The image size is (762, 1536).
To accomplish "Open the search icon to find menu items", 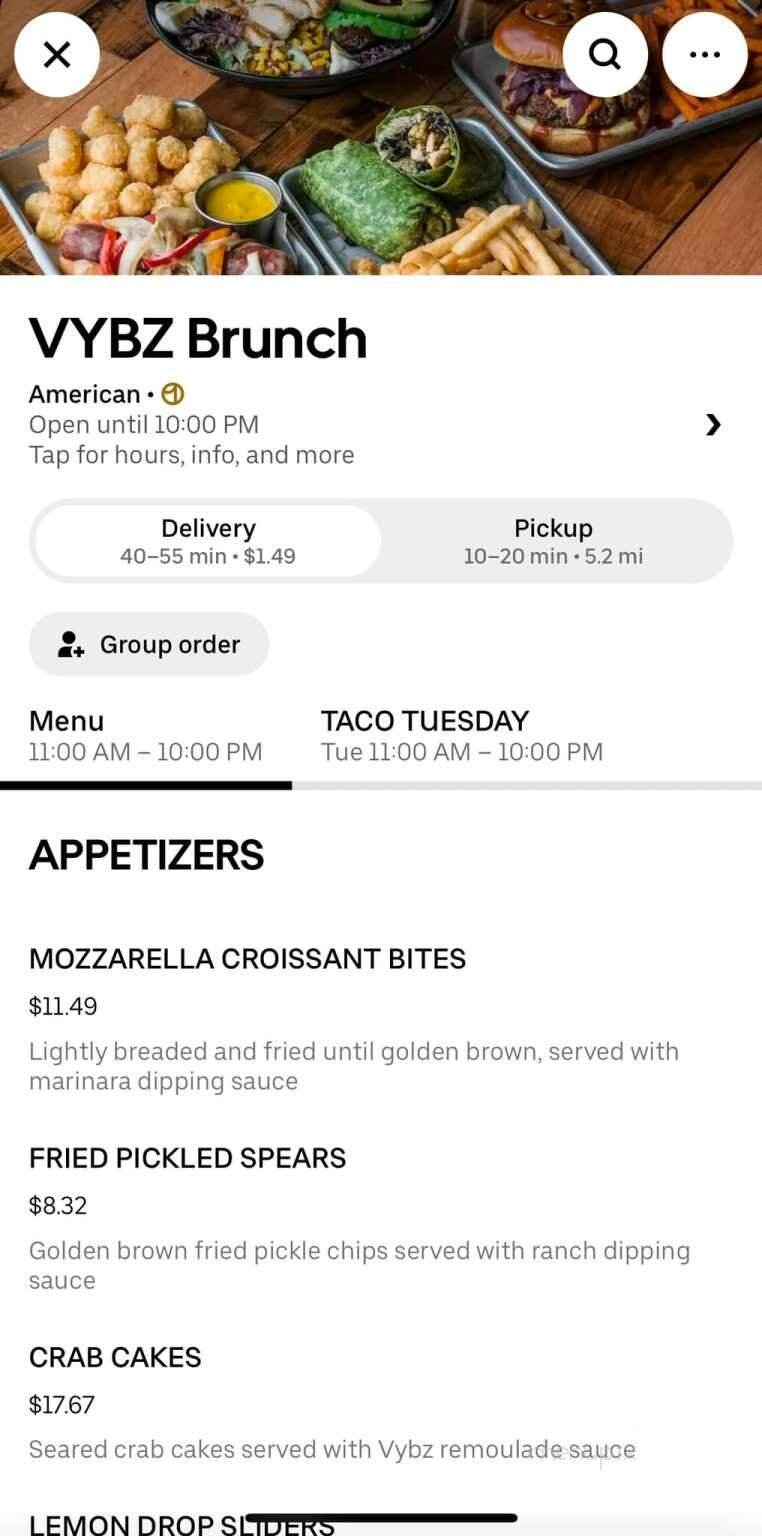I will pos(605,55).
